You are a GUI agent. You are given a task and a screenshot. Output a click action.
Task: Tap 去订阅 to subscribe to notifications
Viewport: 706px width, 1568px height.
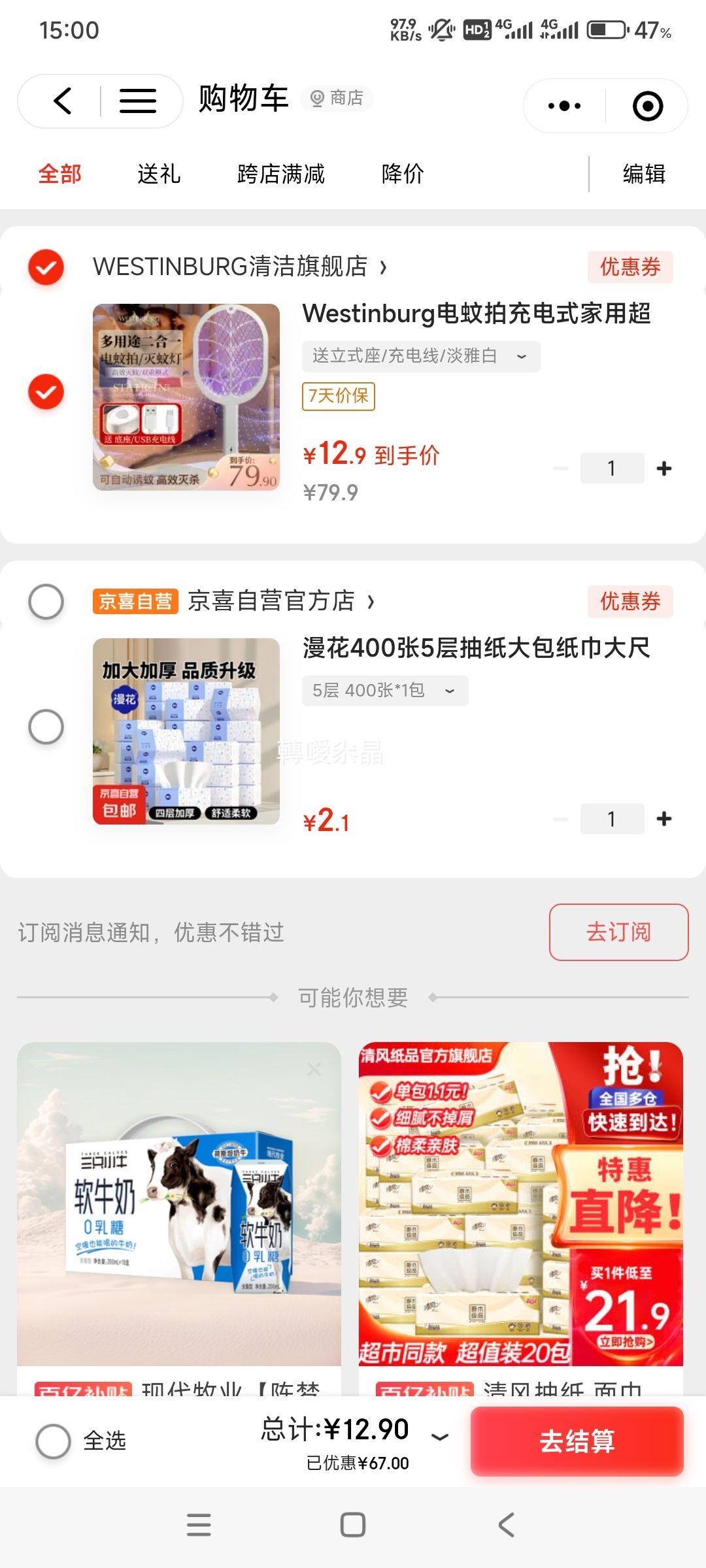618,932
